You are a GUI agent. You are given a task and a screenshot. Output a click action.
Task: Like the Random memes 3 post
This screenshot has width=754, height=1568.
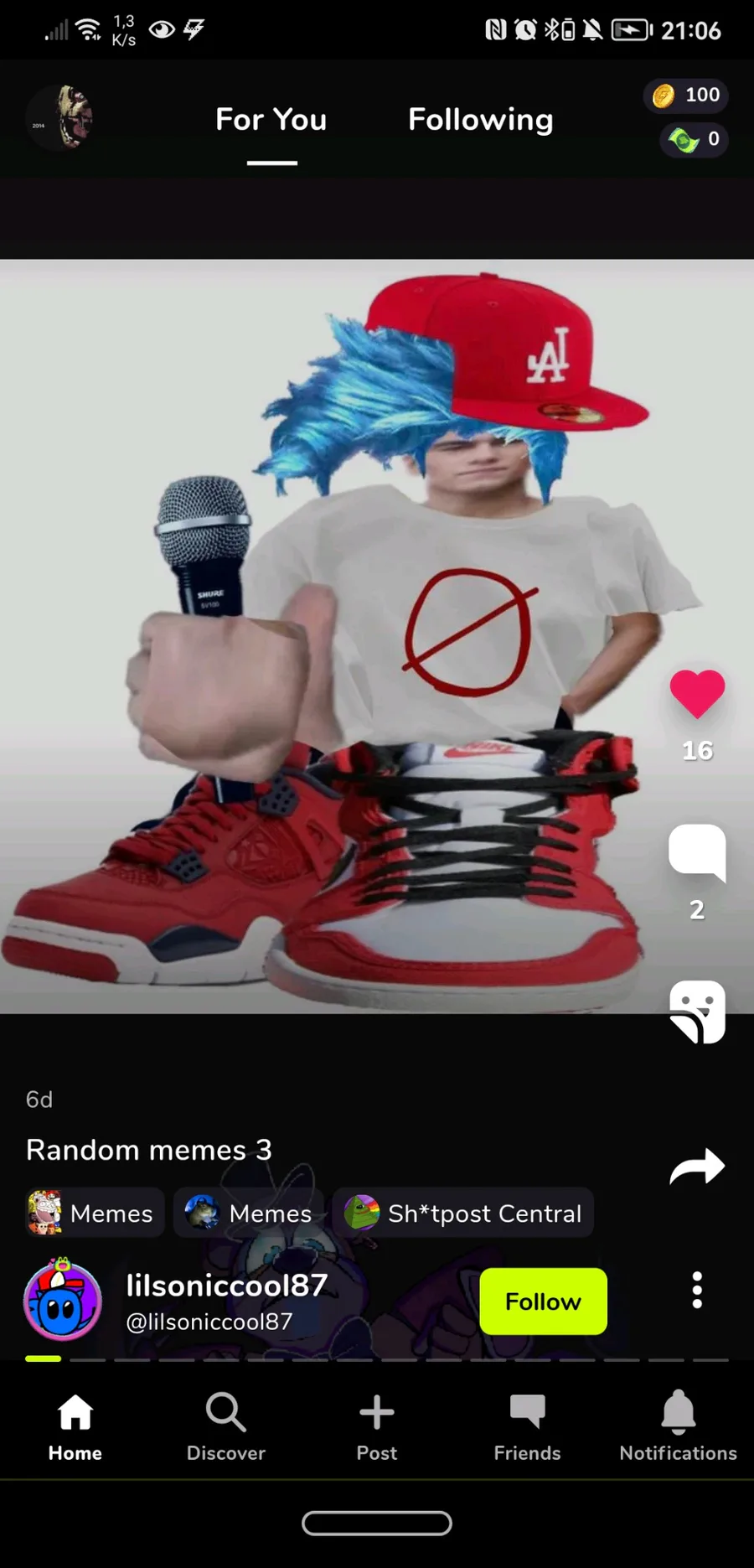click(697, 694)
